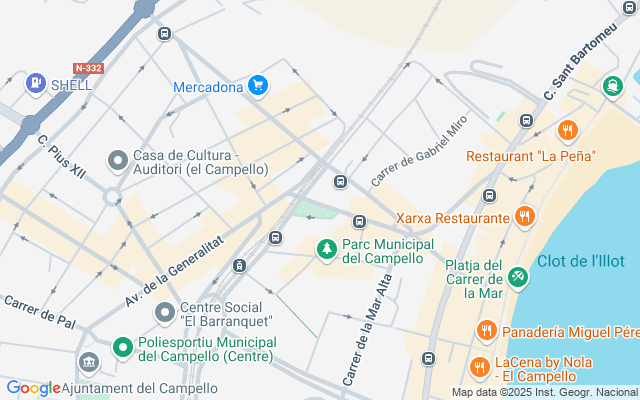
Task: Select the Xarxa Restaurante marker
Action: pos(524,216)
